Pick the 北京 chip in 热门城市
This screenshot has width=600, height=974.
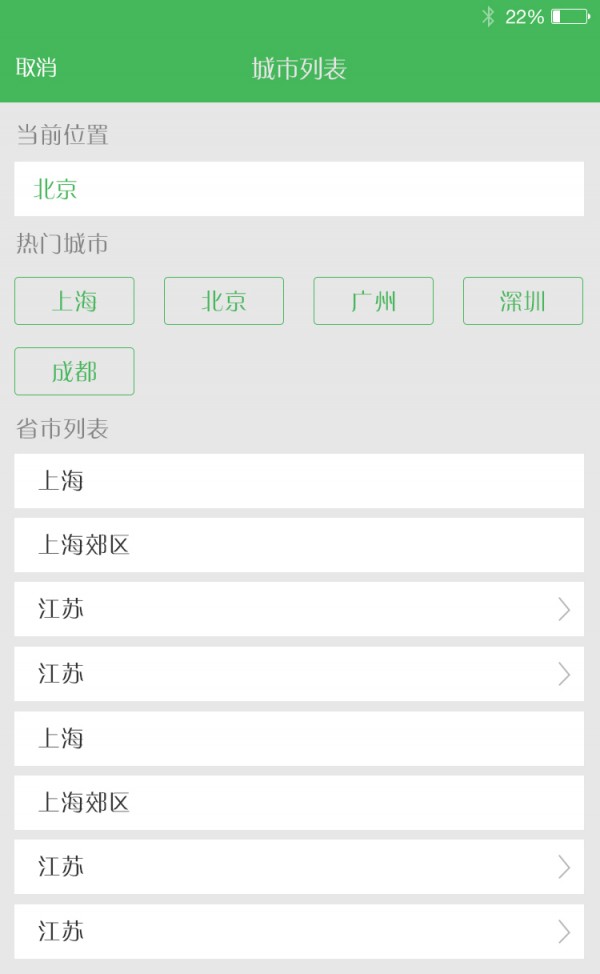coord(224,301)
